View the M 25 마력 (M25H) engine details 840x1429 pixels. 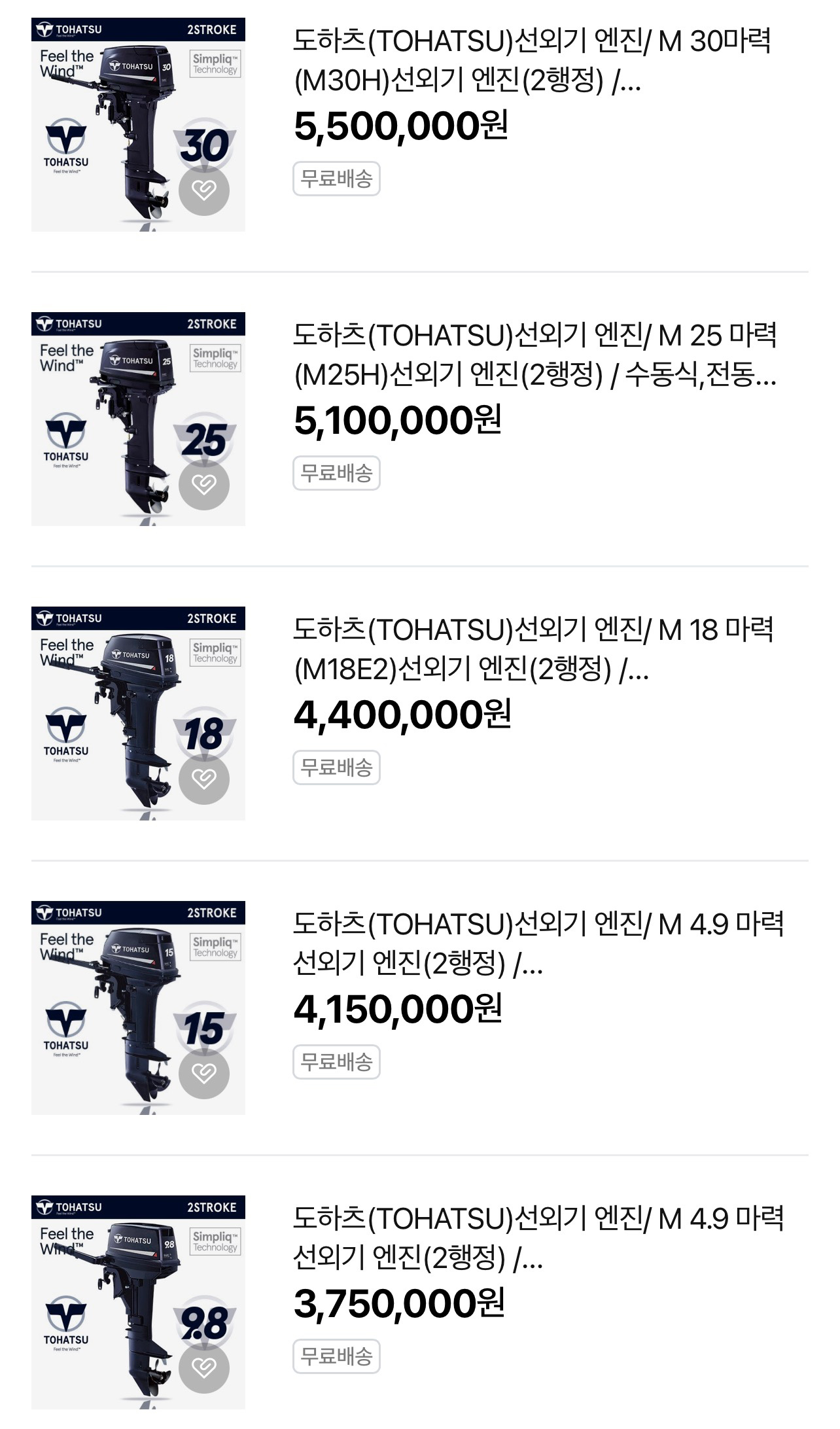click(x=534, y=355)
